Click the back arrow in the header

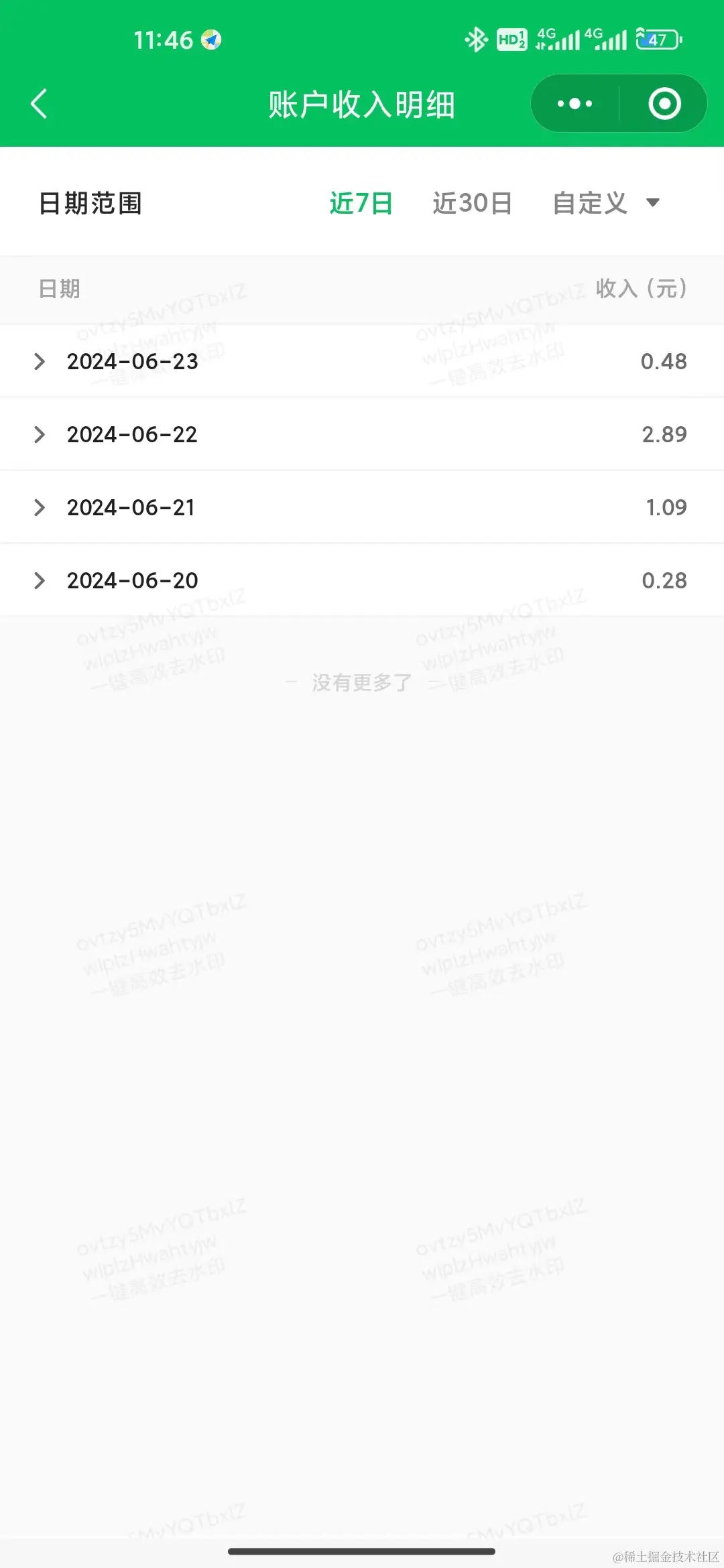[x=38, y=103]
